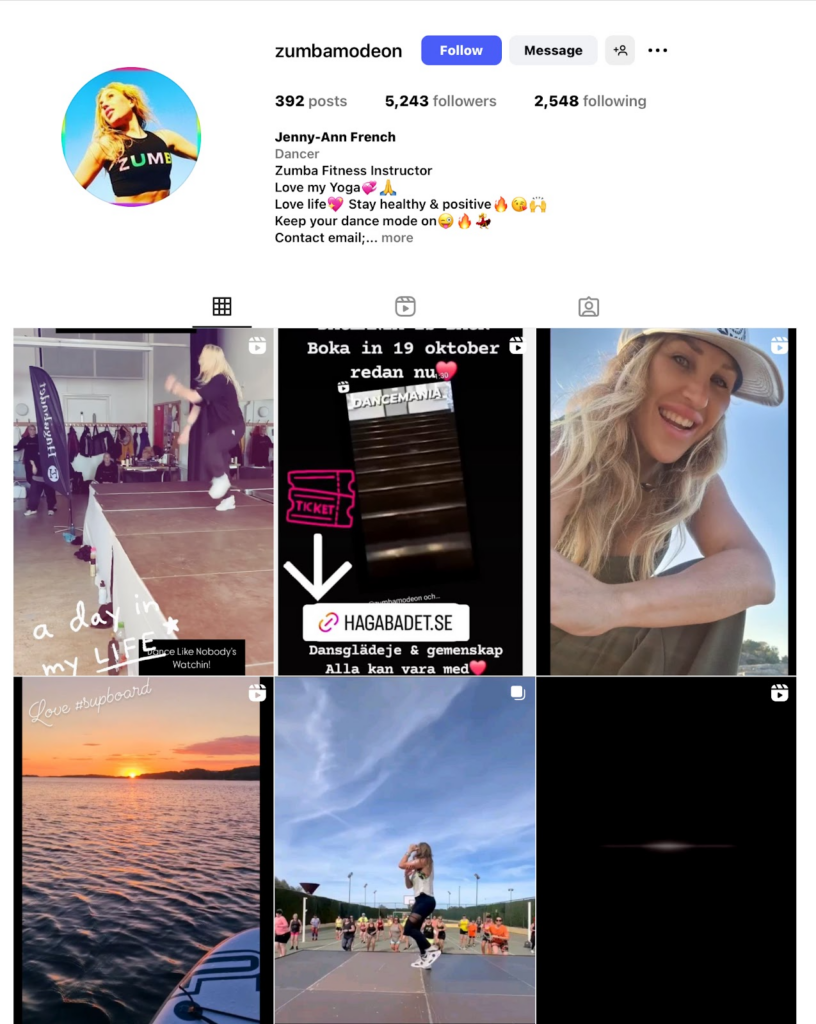The height and width of the screenshot is (1024, 816).
Task: Open the smiling selfie with cap reel
Action: [x=666, y=502]
